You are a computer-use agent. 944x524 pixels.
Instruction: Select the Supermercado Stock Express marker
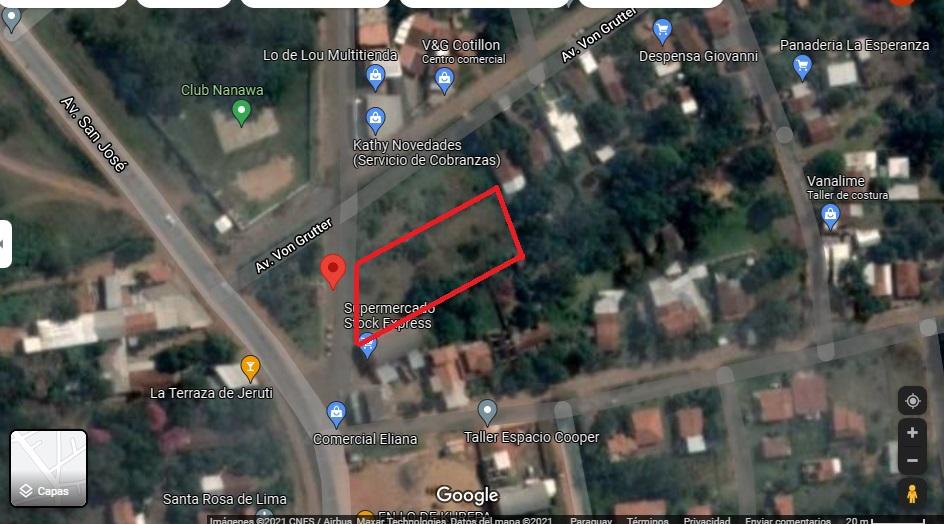[x=368, y=346]
